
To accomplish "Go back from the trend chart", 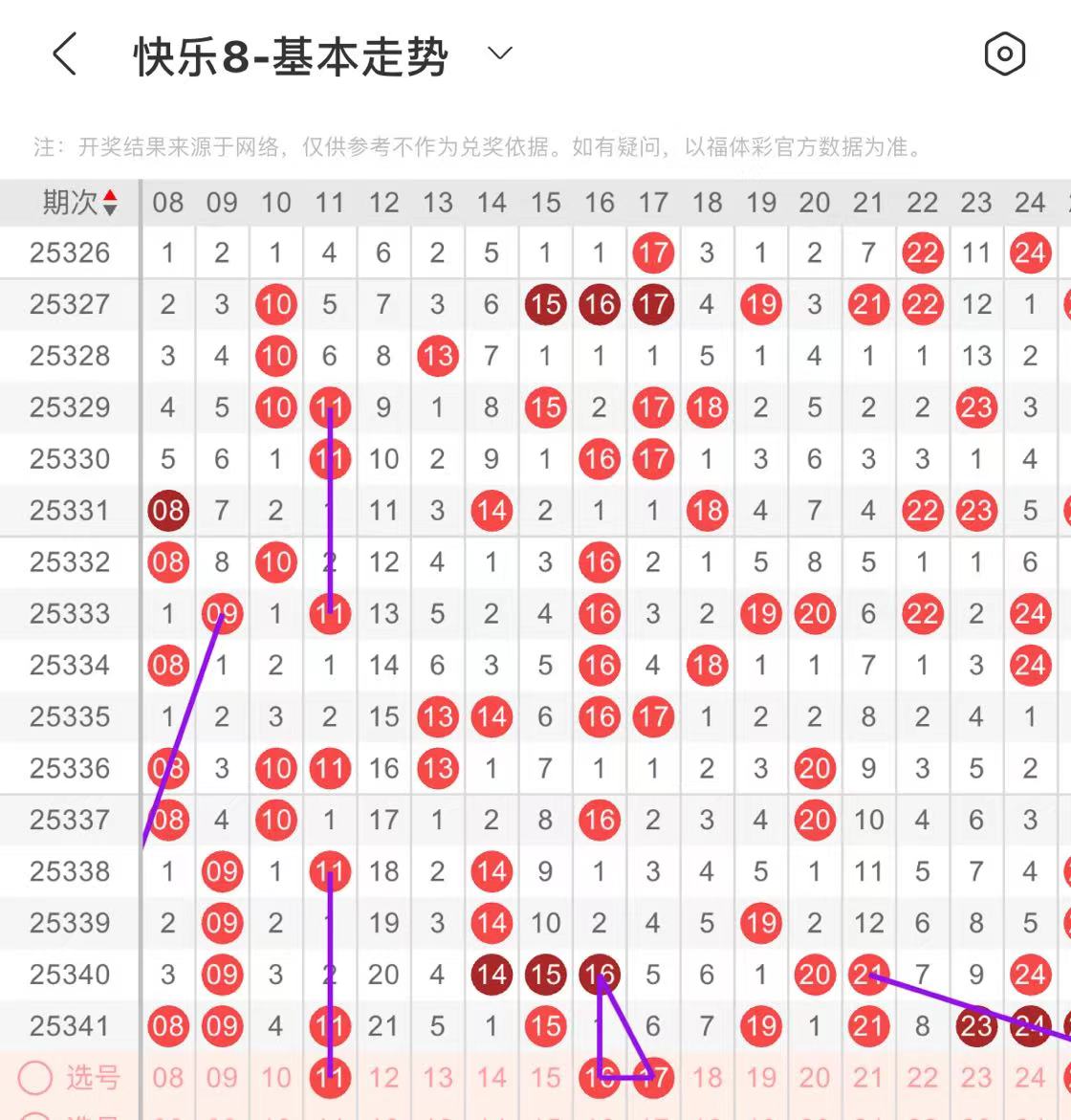I will 64,55.
